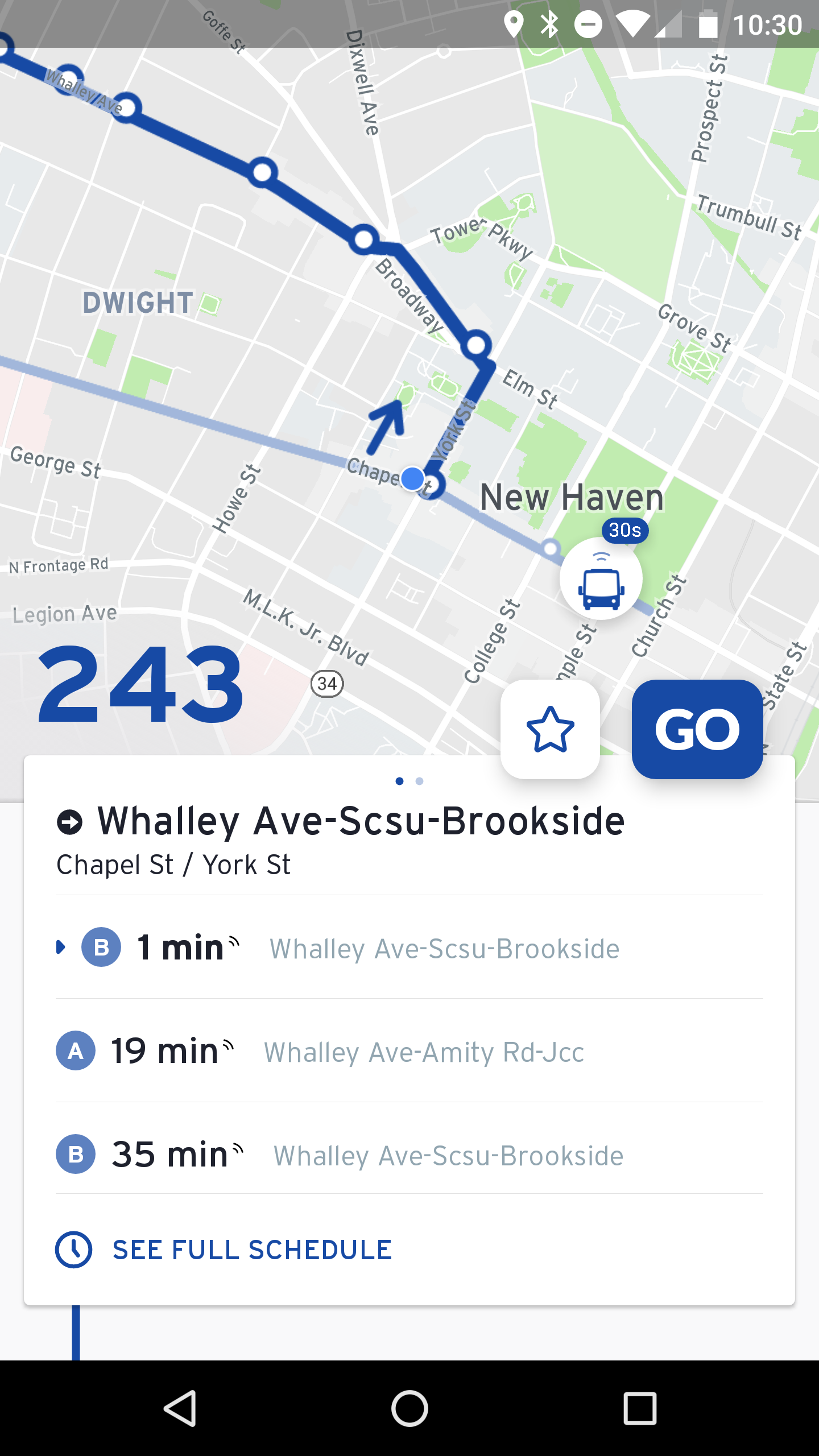Viewport: 819px width, 1456px height.
Task: Return to the home screen
Action: [x=409, y=1408]
